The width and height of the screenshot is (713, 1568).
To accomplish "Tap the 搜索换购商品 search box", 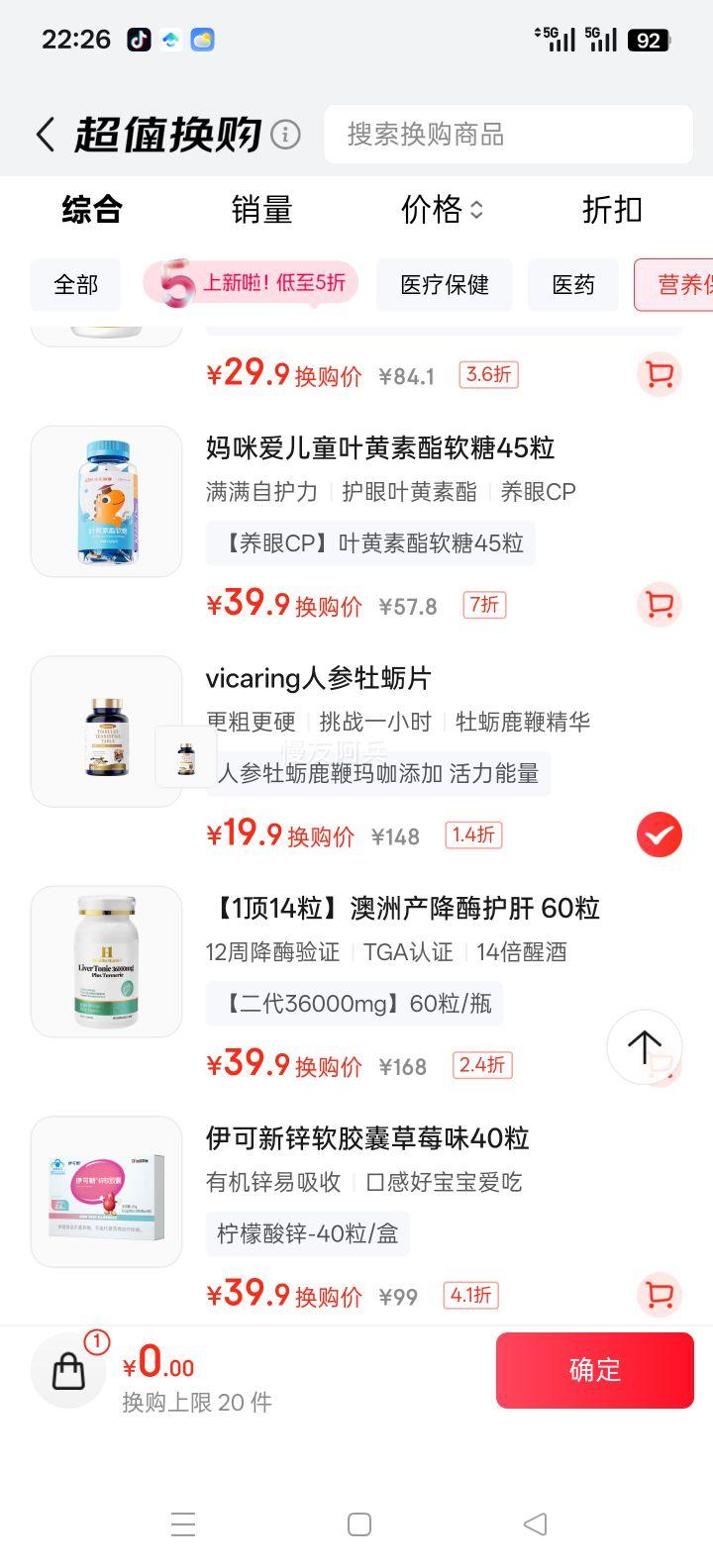I will tap(507, 135).
